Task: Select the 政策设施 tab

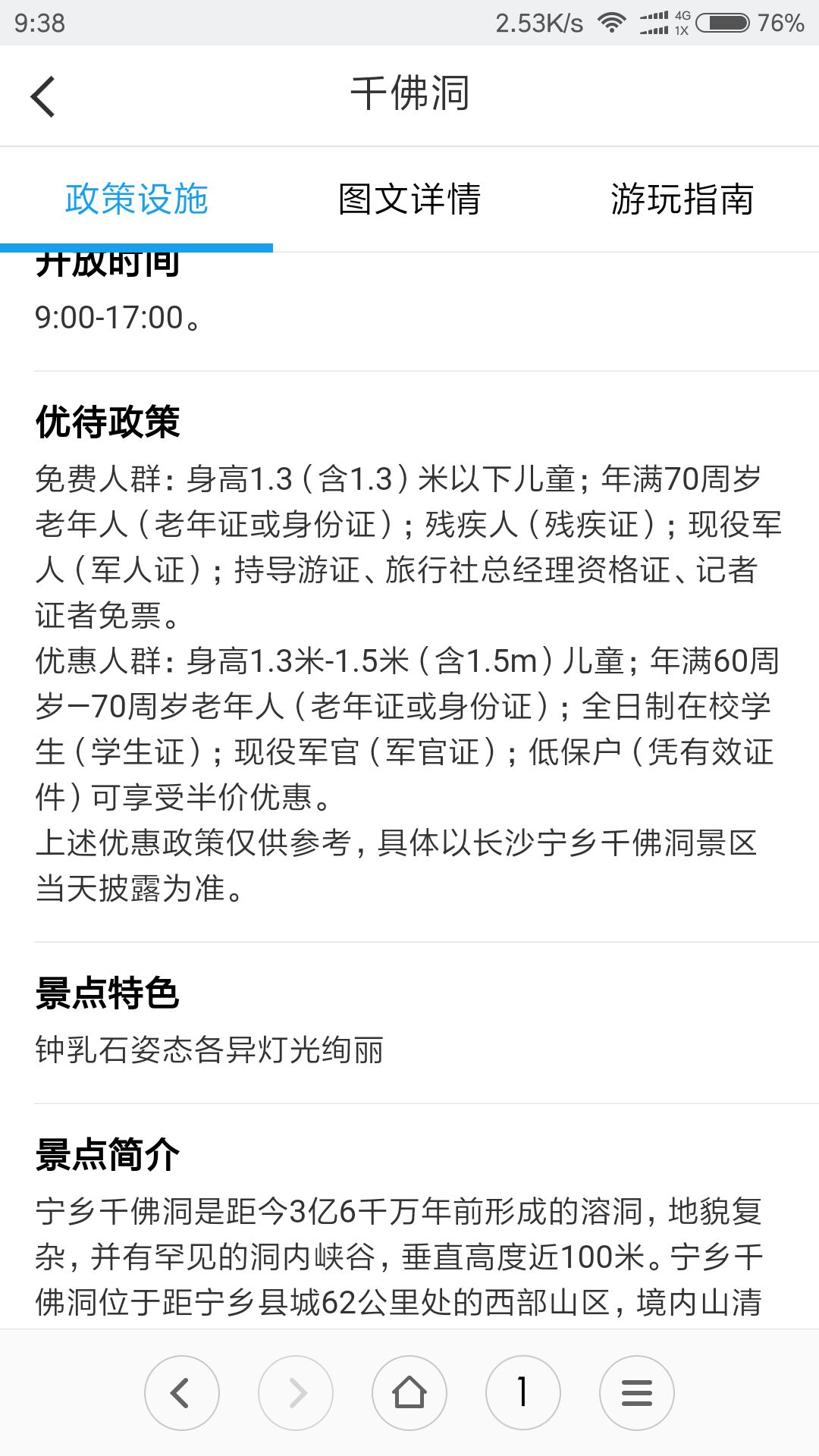Action: (x=136, y=199)
